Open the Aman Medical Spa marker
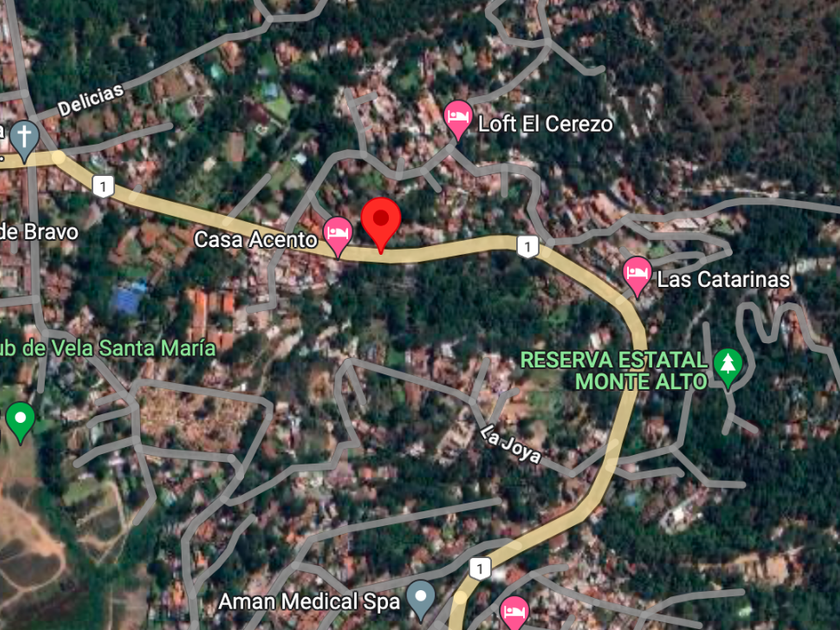 click(422, 598)
